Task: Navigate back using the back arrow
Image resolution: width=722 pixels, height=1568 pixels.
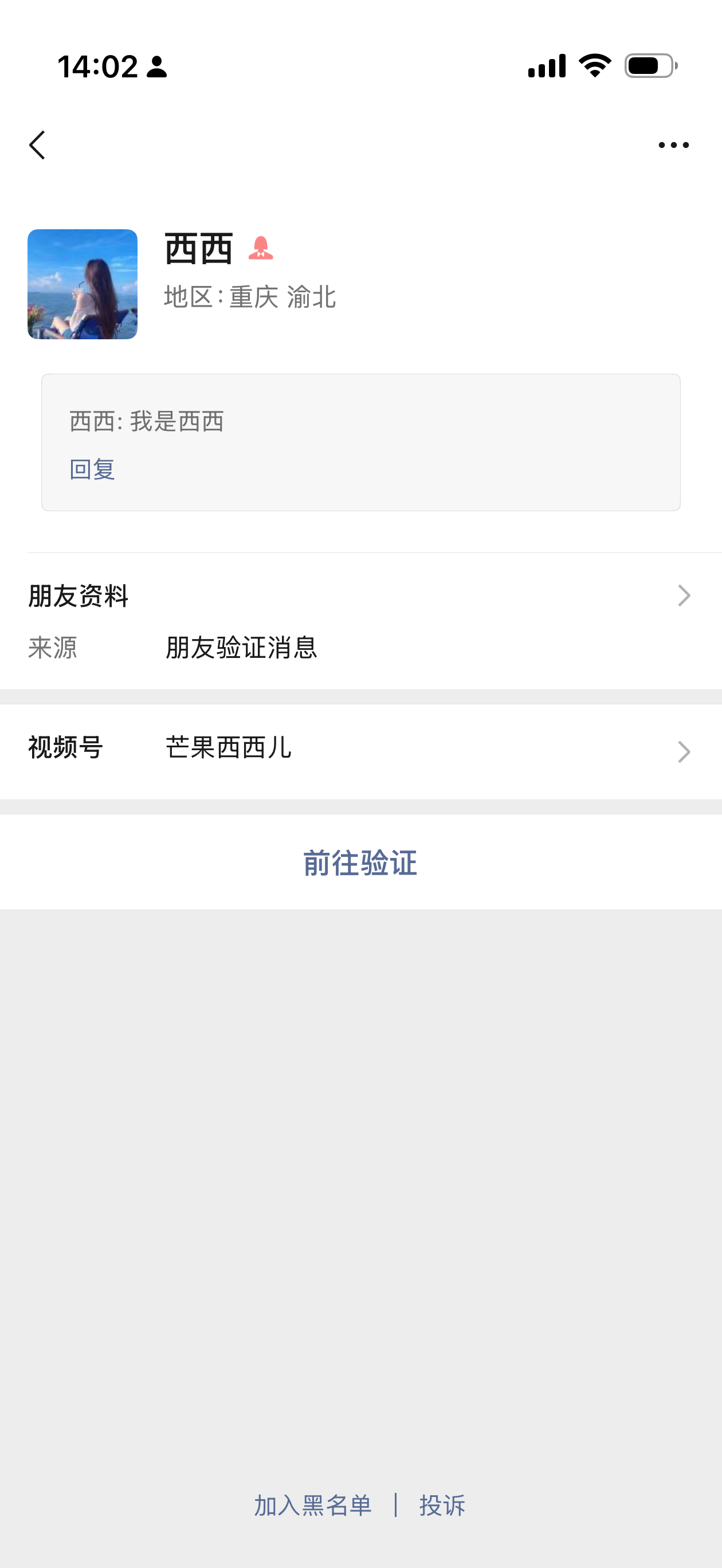Action: (38, 144)
